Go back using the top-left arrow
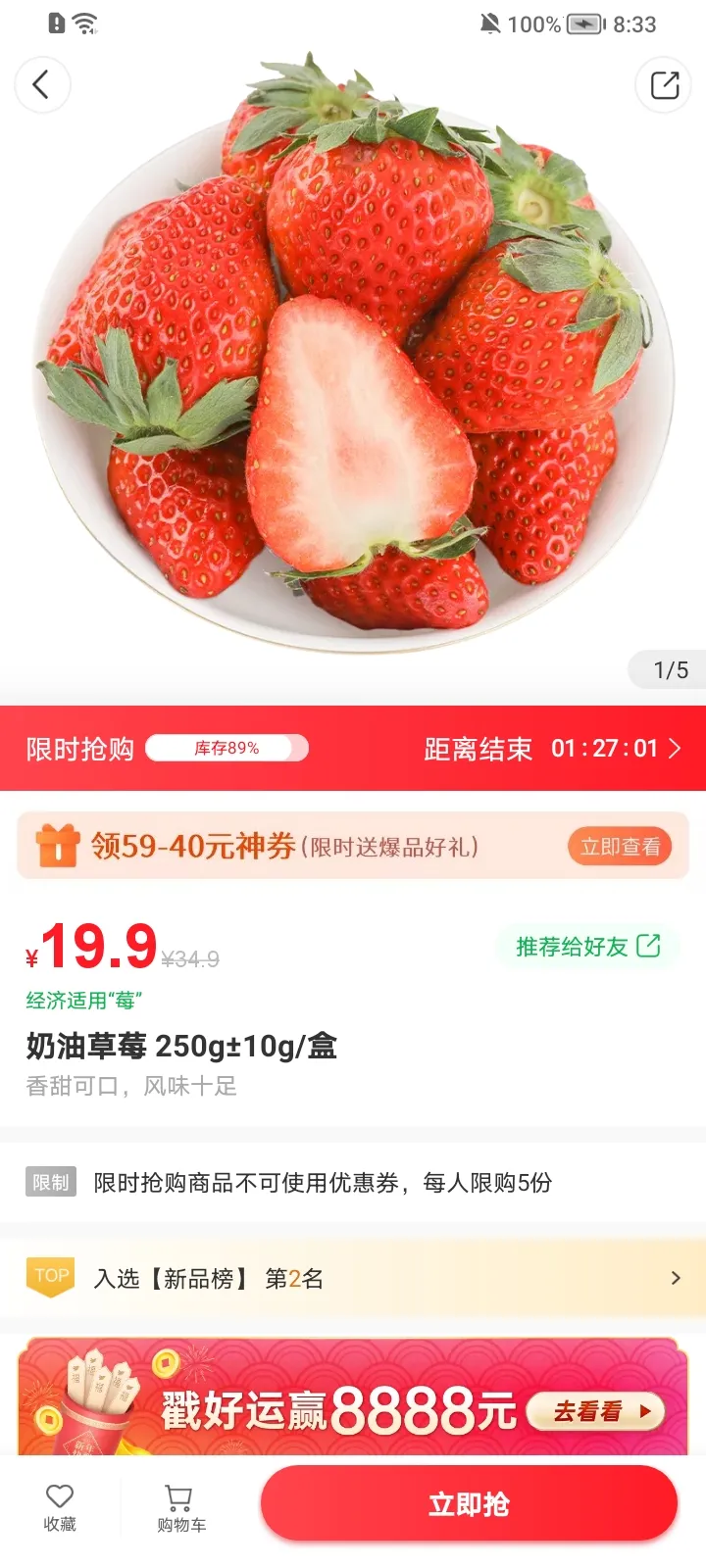 (41, 85)
